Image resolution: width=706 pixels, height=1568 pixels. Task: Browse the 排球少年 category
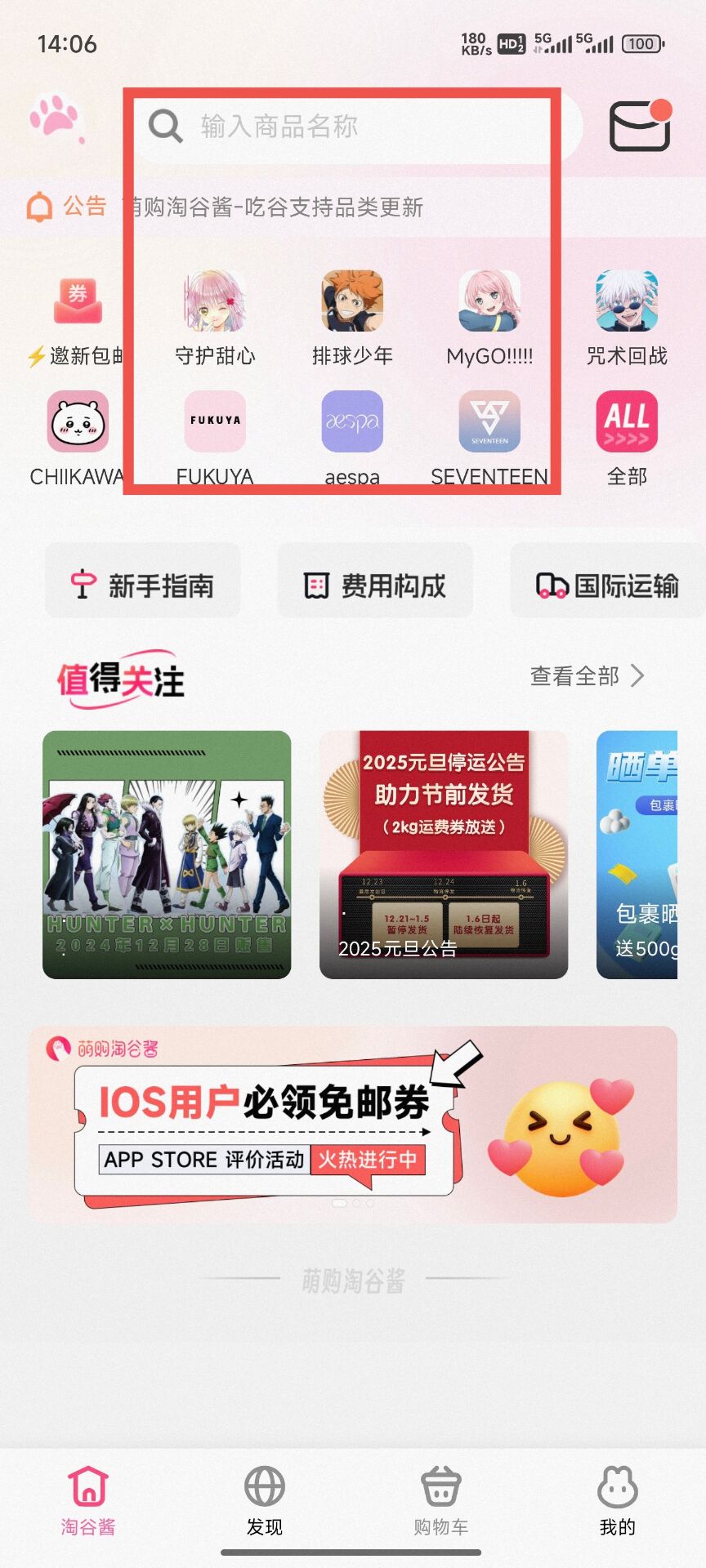tap(352, 318)
